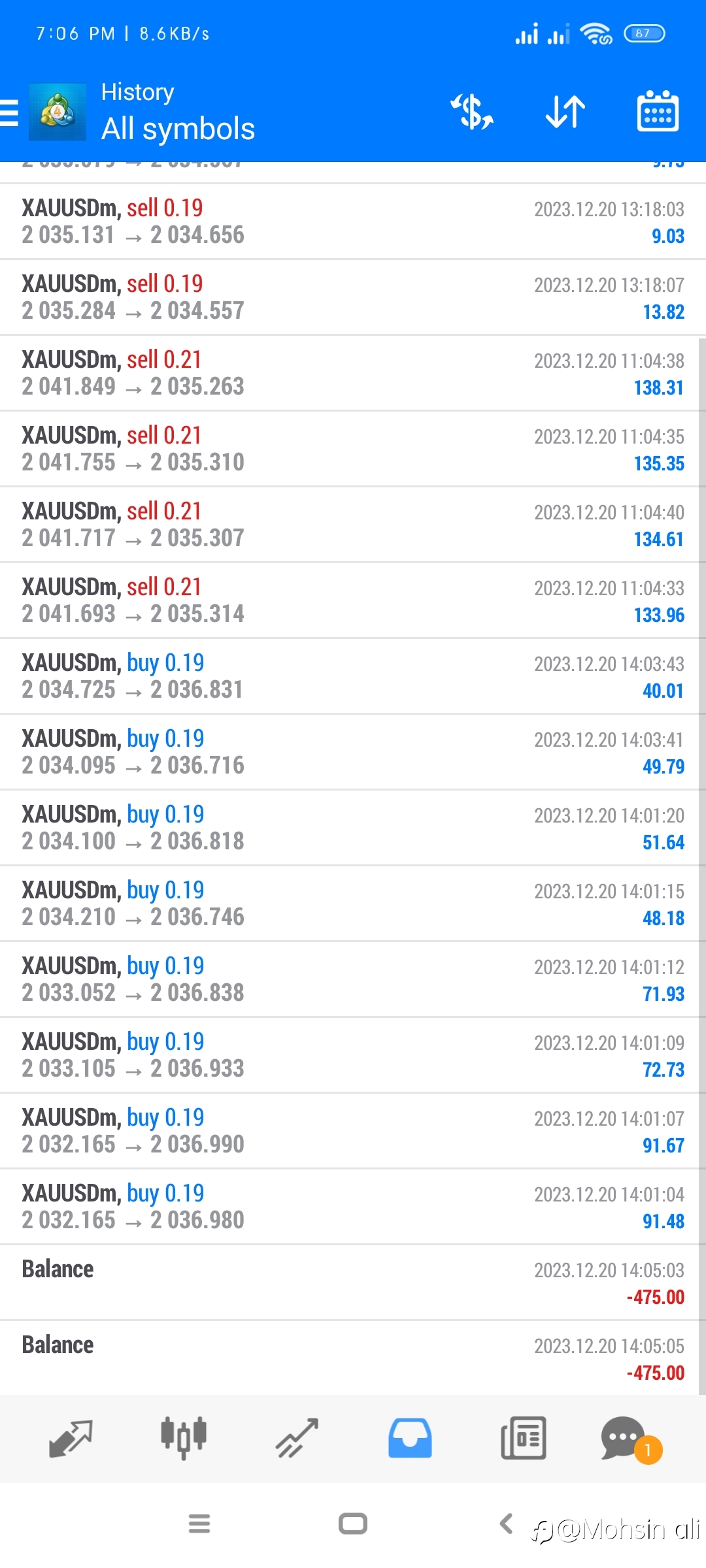
Task: Switch to the candlestick Chart tab
Action: pyautogui.click(x=184, y=1439)
